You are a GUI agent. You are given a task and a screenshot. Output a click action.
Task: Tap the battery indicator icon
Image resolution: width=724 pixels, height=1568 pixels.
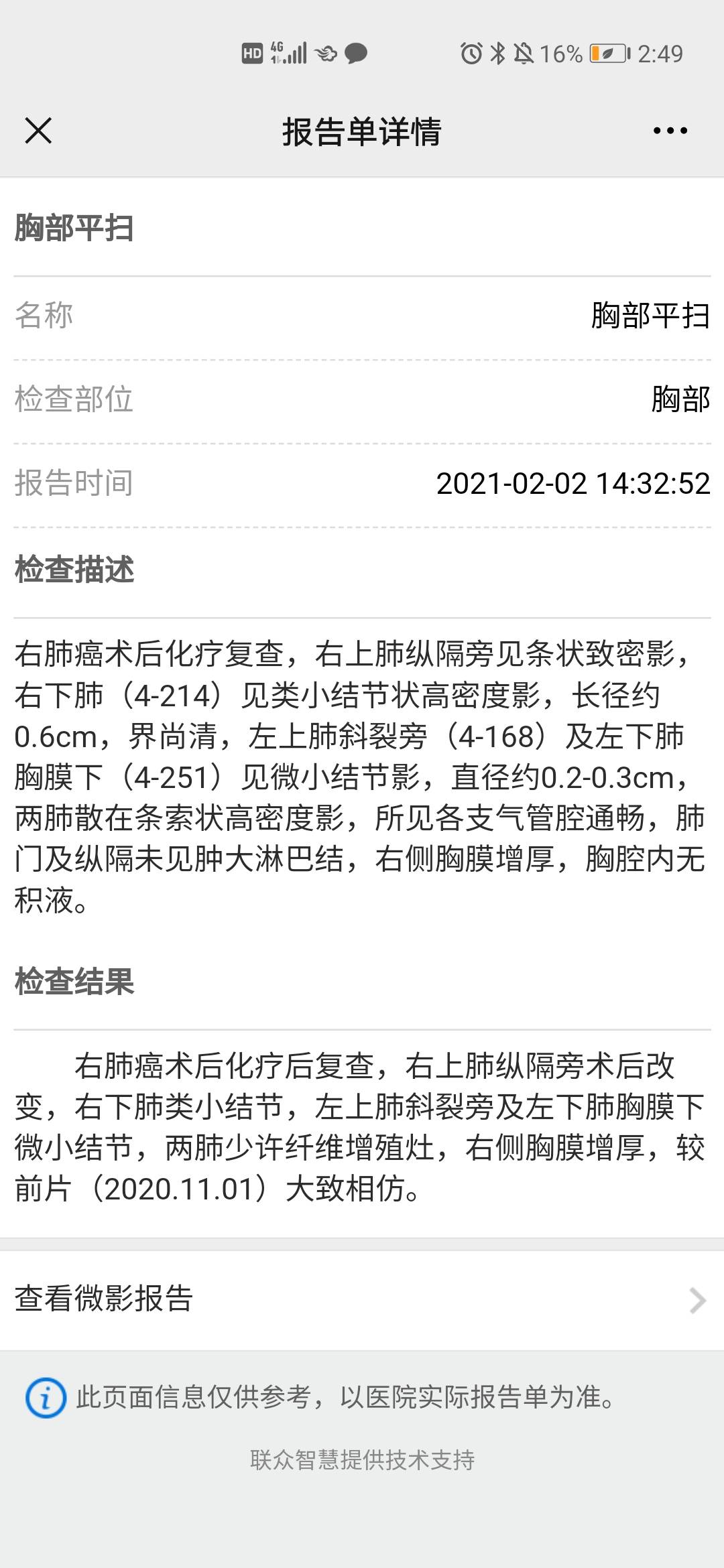[x=607, y=54]
